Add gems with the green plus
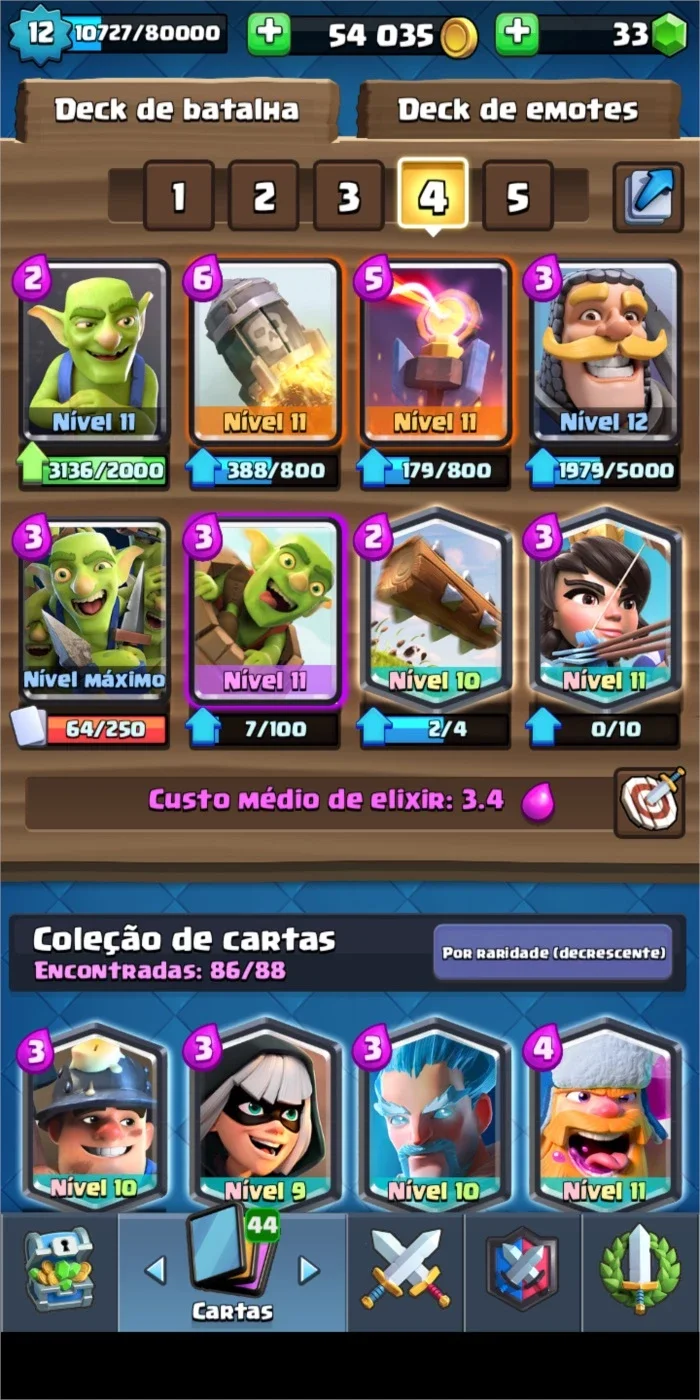This screenshot has height=1400, width=700. [516, 35]
